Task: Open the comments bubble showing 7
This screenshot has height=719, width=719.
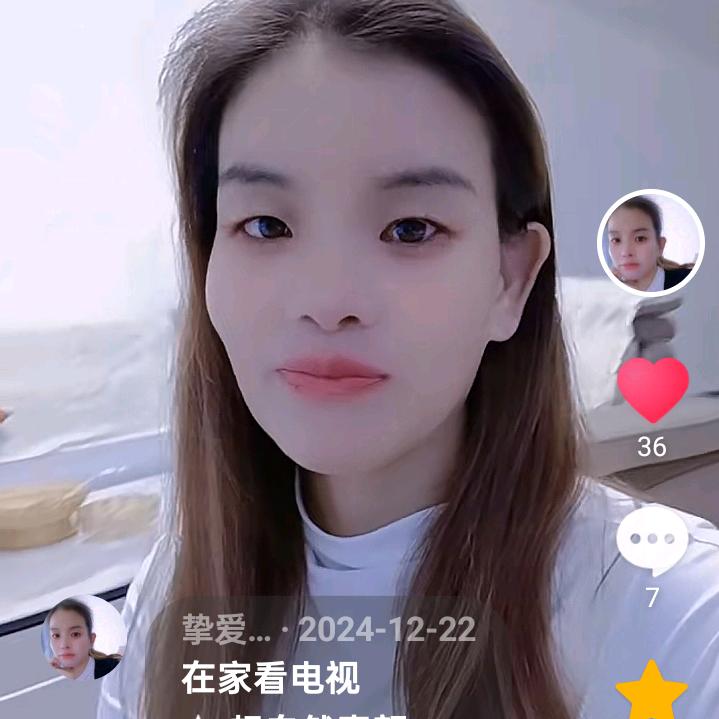Action: pos(652,540)
